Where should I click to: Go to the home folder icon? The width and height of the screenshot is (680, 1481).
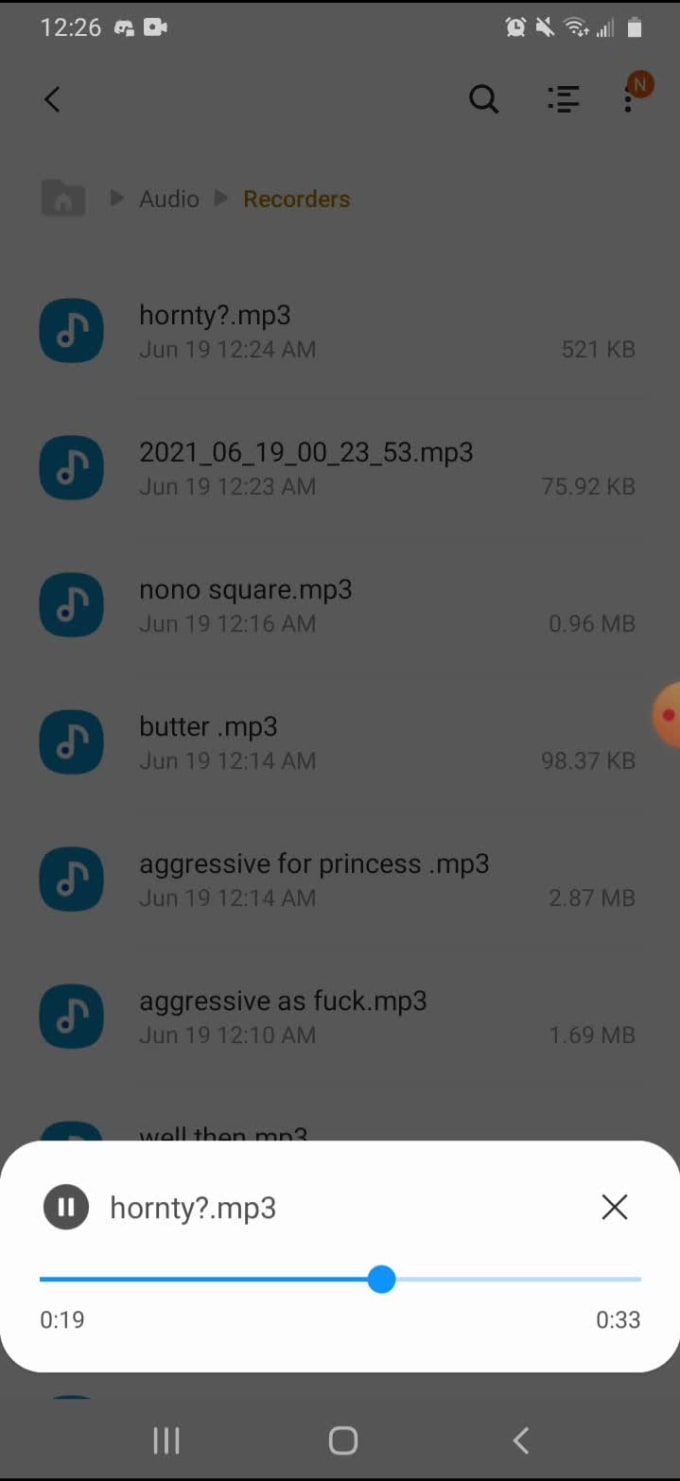62,198
